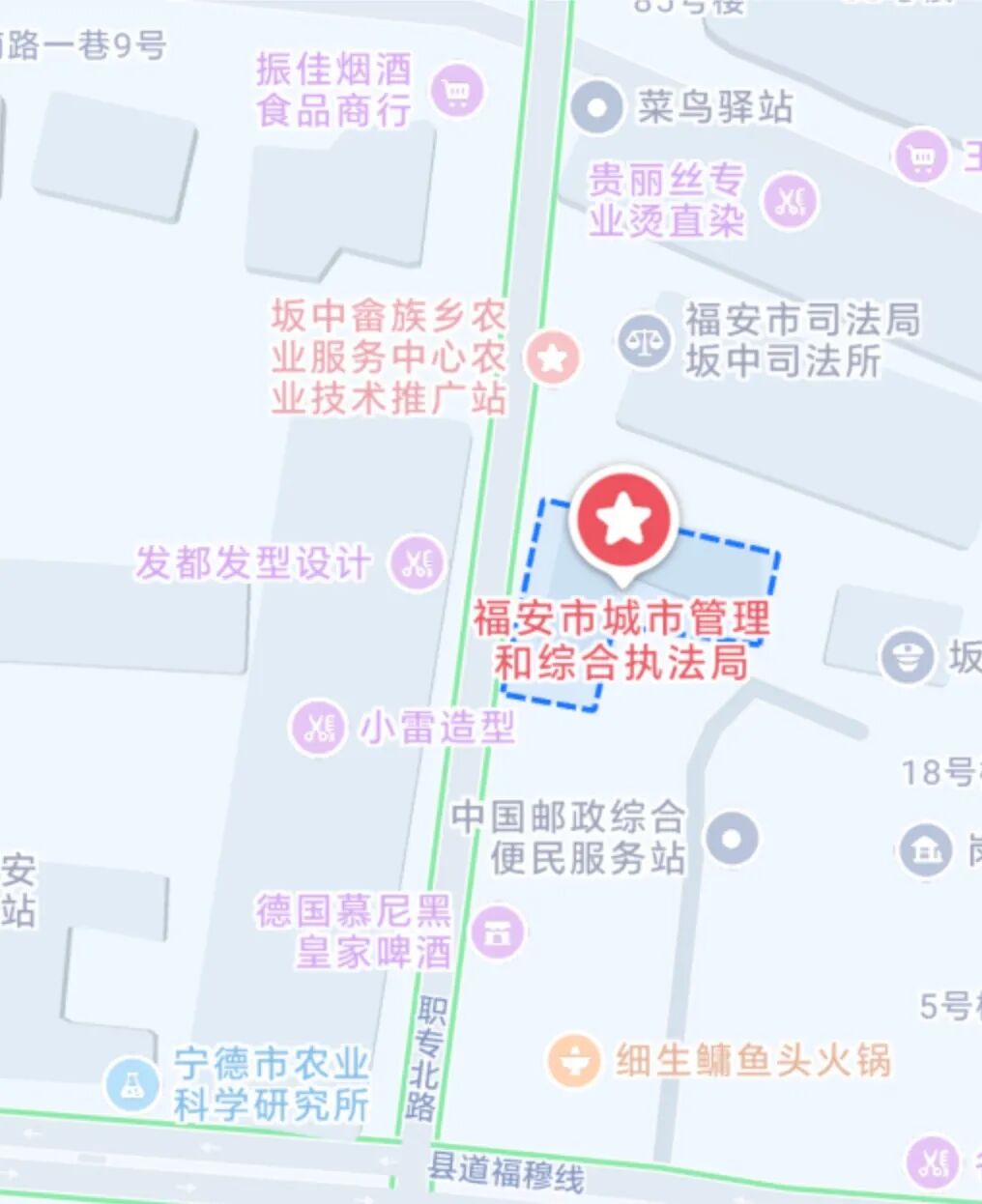
Task: Tap the red pin for 福安市城市管理和综合执法局
Action: [x=623, y=521]
